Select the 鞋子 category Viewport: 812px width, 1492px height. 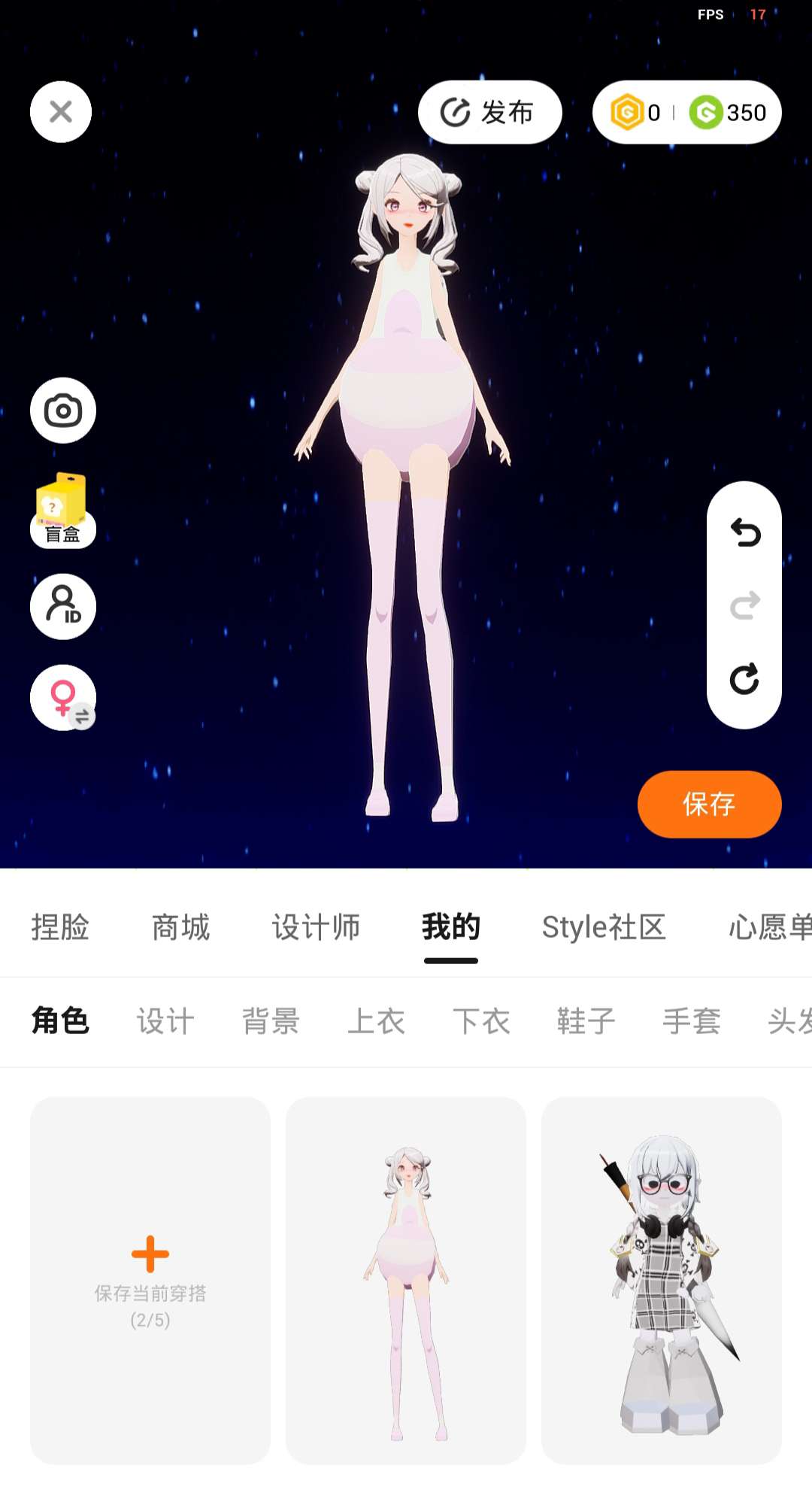[586, 1021]
